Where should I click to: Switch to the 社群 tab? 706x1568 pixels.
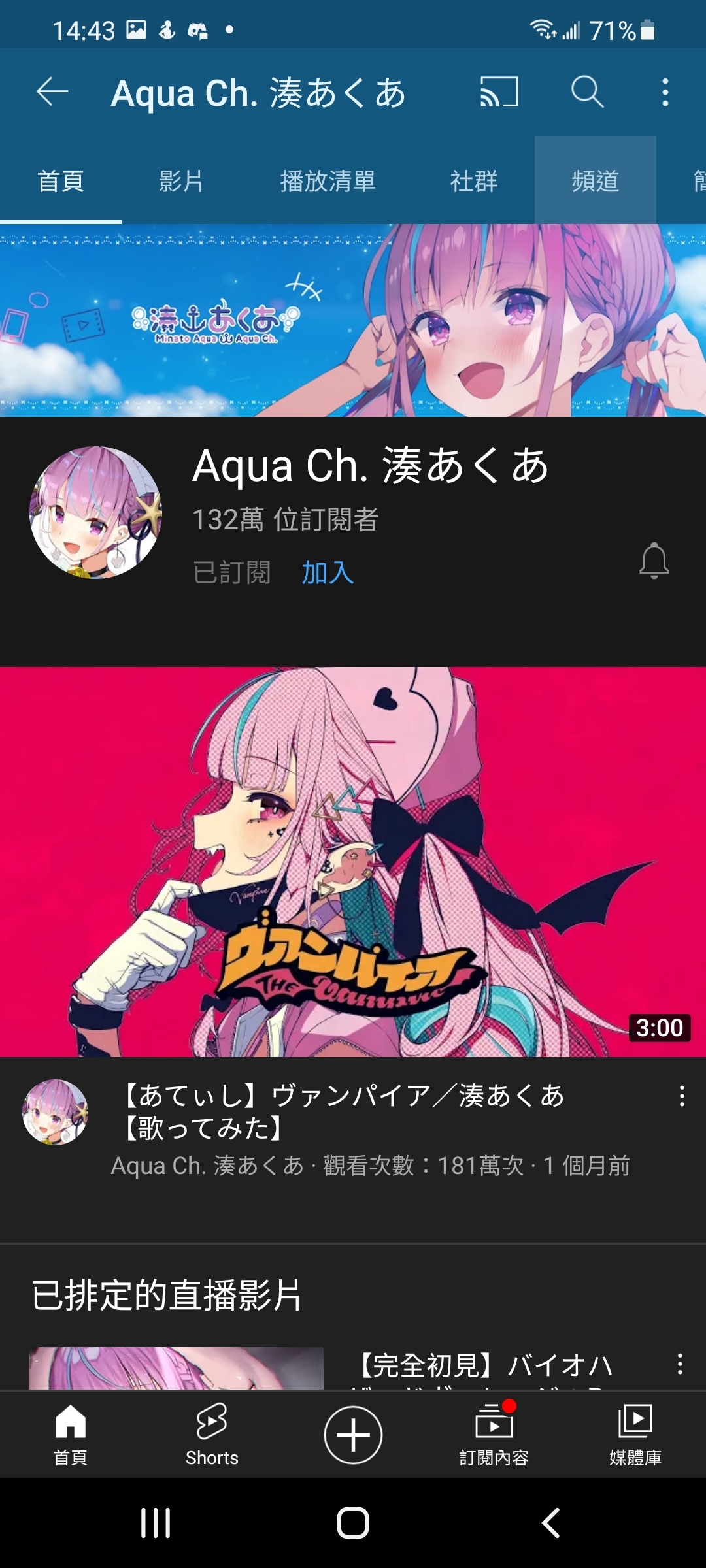coord(474,181)
